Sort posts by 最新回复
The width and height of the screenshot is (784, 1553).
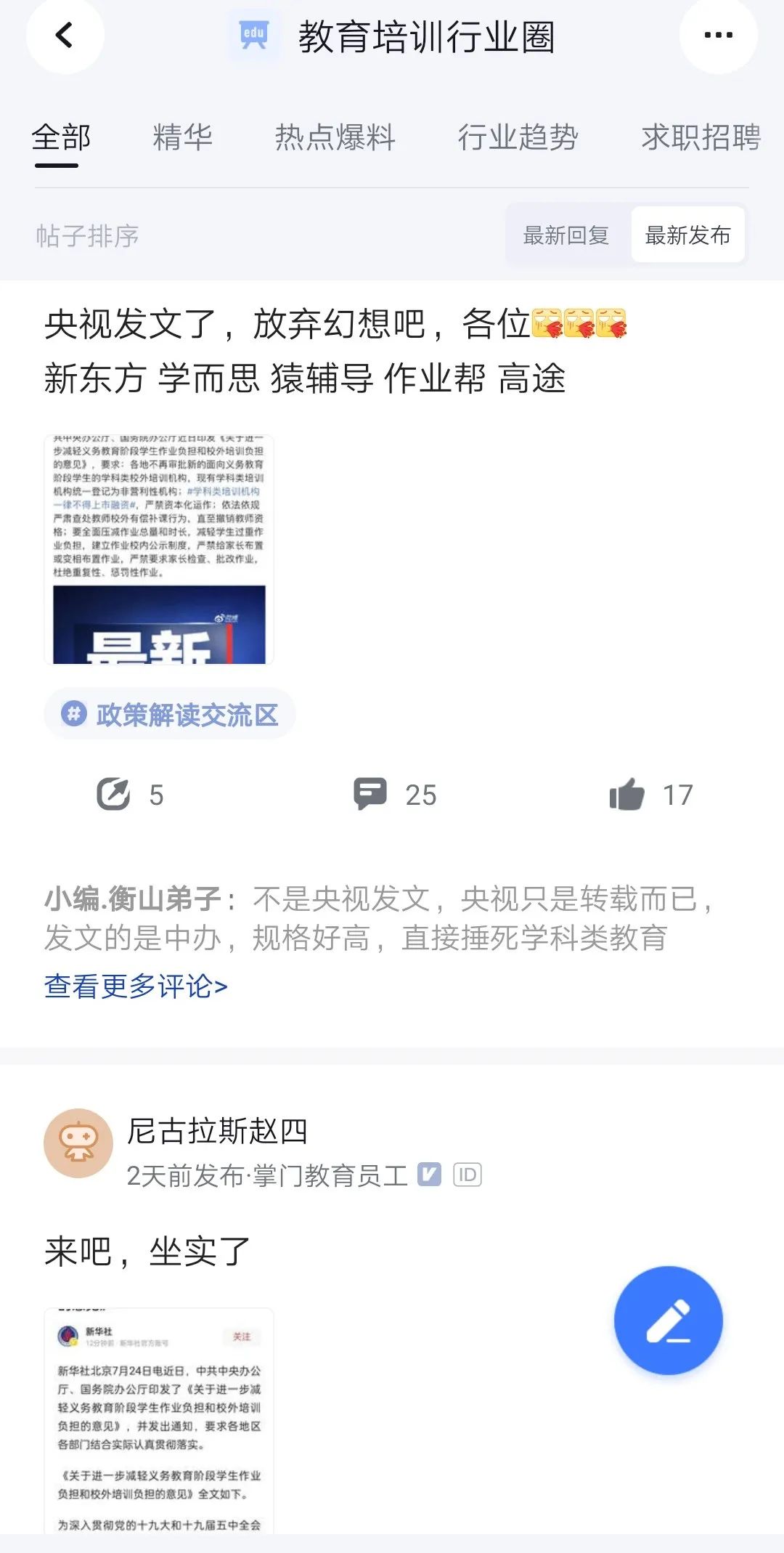click(566, 235)
